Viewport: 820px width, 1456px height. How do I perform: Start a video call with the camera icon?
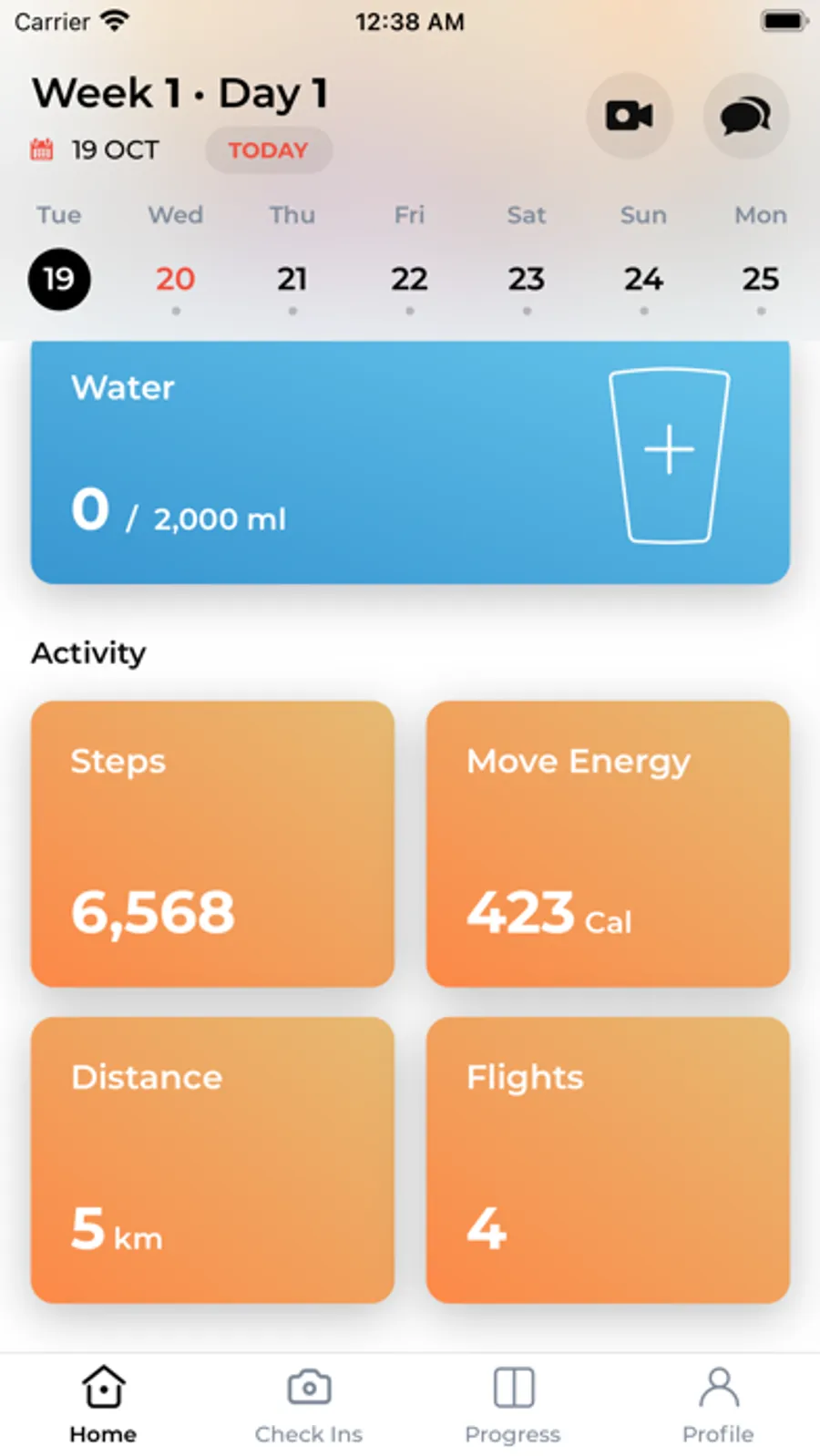click(629, 117)
